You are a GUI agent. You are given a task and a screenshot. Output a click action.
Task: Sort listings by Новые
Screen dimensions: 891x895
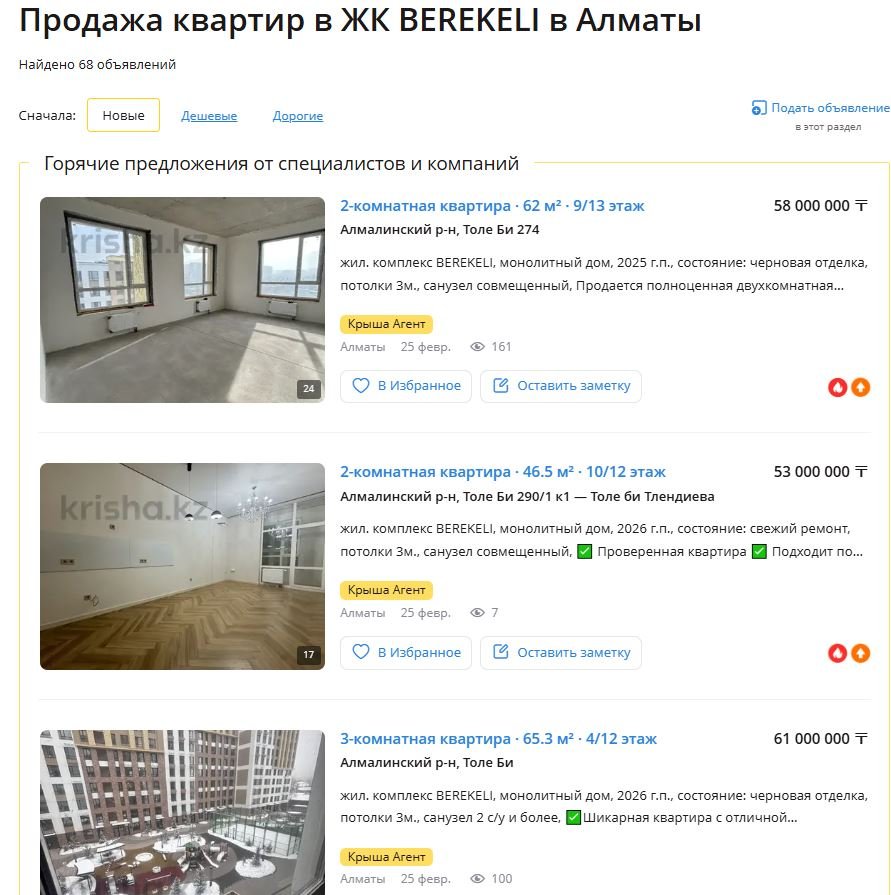coord(123,116)
